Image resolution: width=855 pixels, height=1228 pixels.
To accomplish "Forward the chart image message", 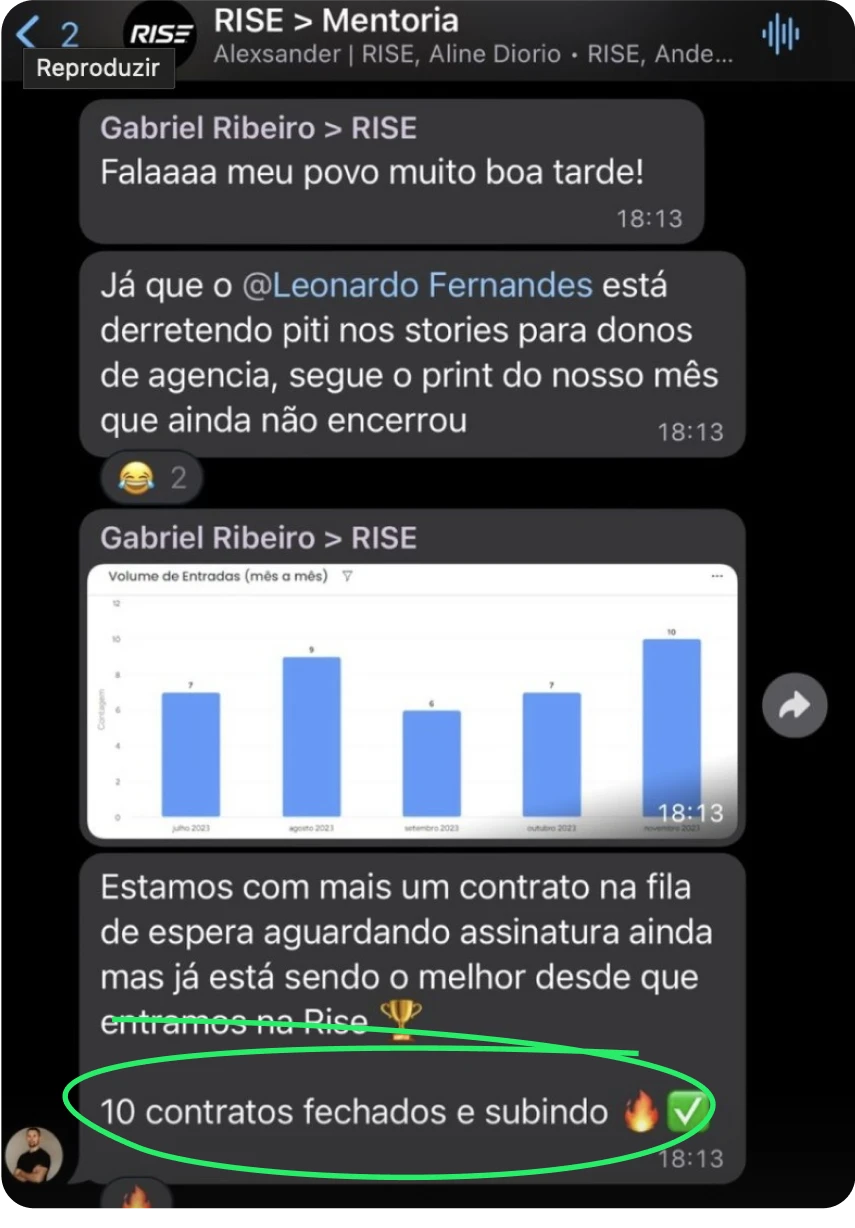I will point(794,707).
